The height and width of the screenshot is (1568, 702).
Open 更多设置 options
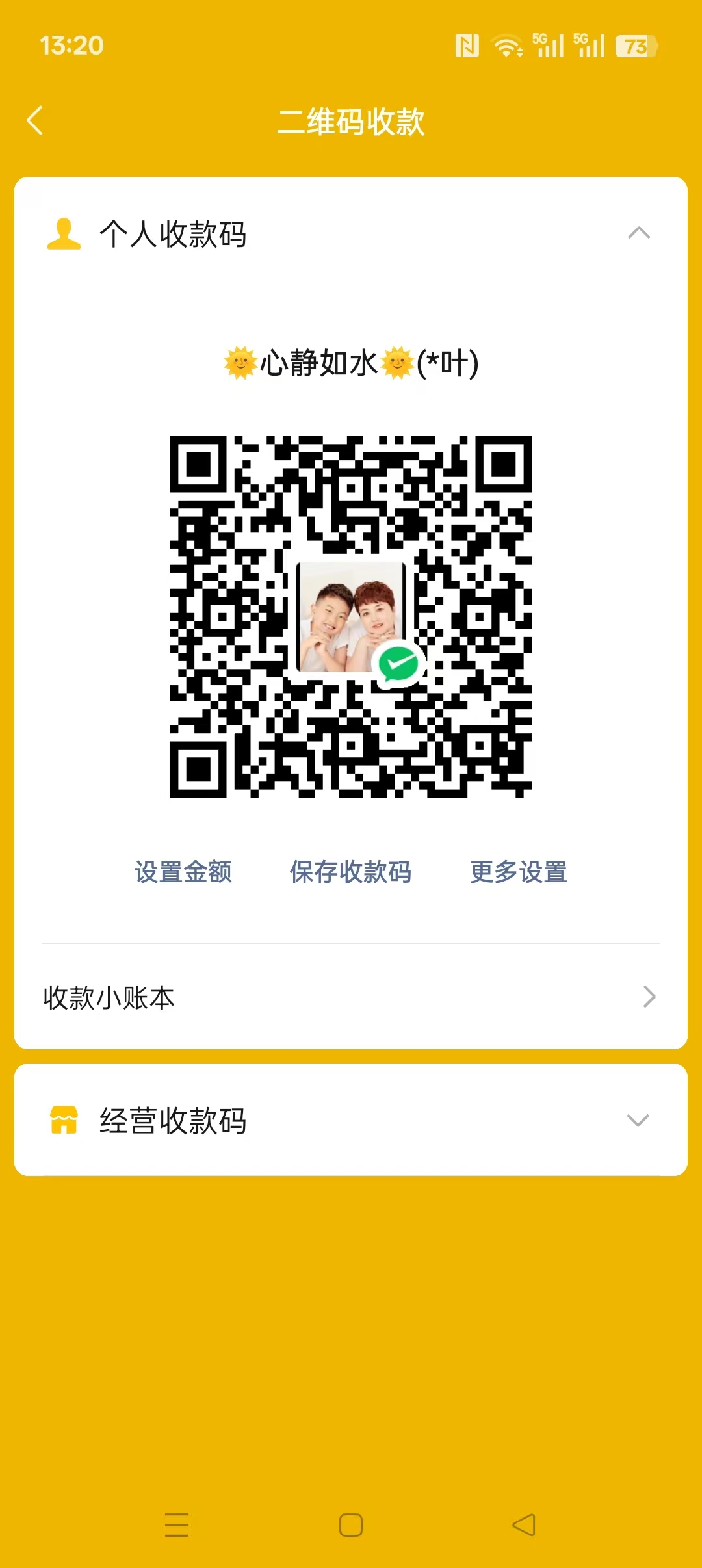tap(518, 872)
